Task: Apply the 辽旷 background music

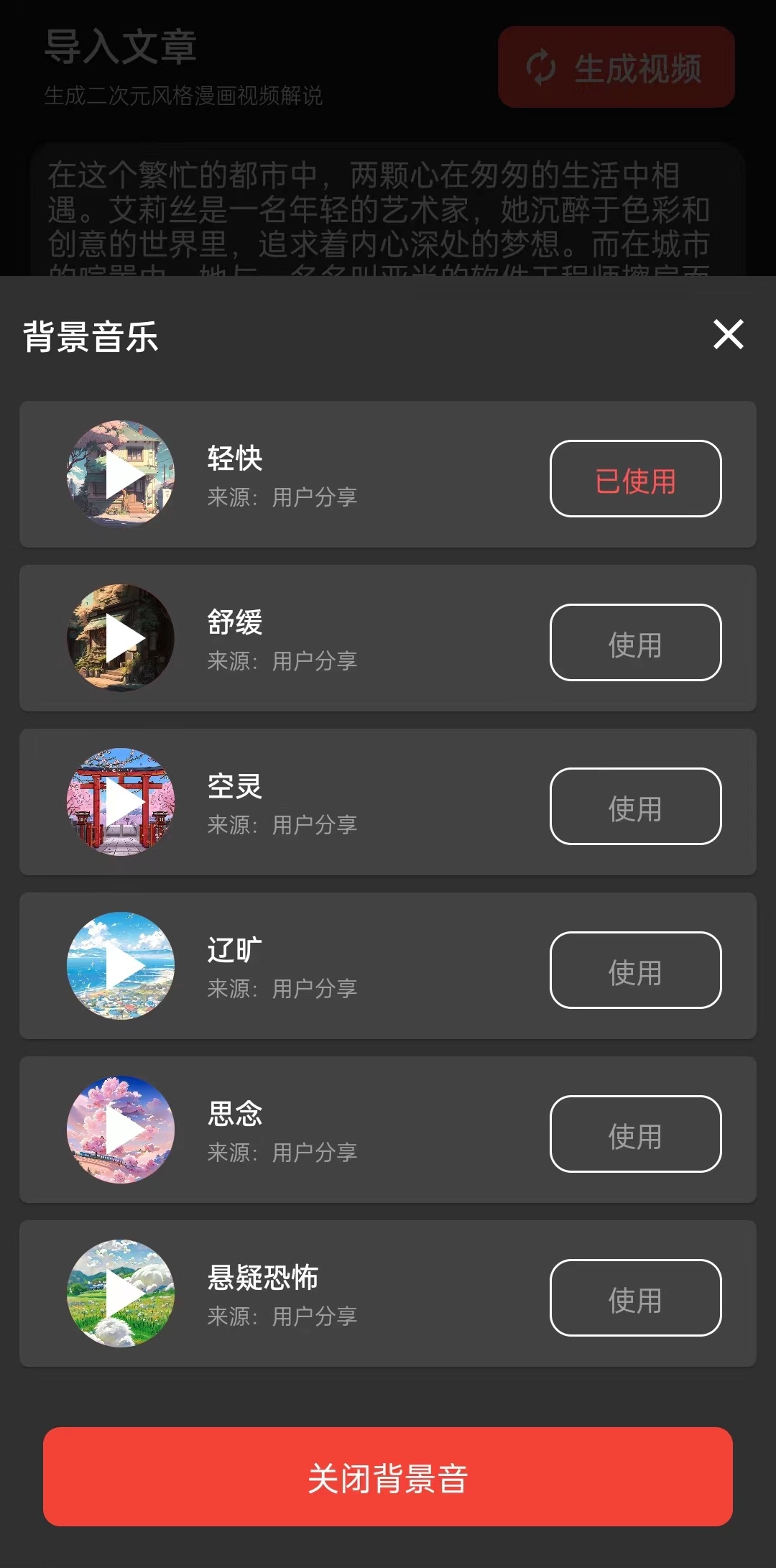Action: (635, 970)
